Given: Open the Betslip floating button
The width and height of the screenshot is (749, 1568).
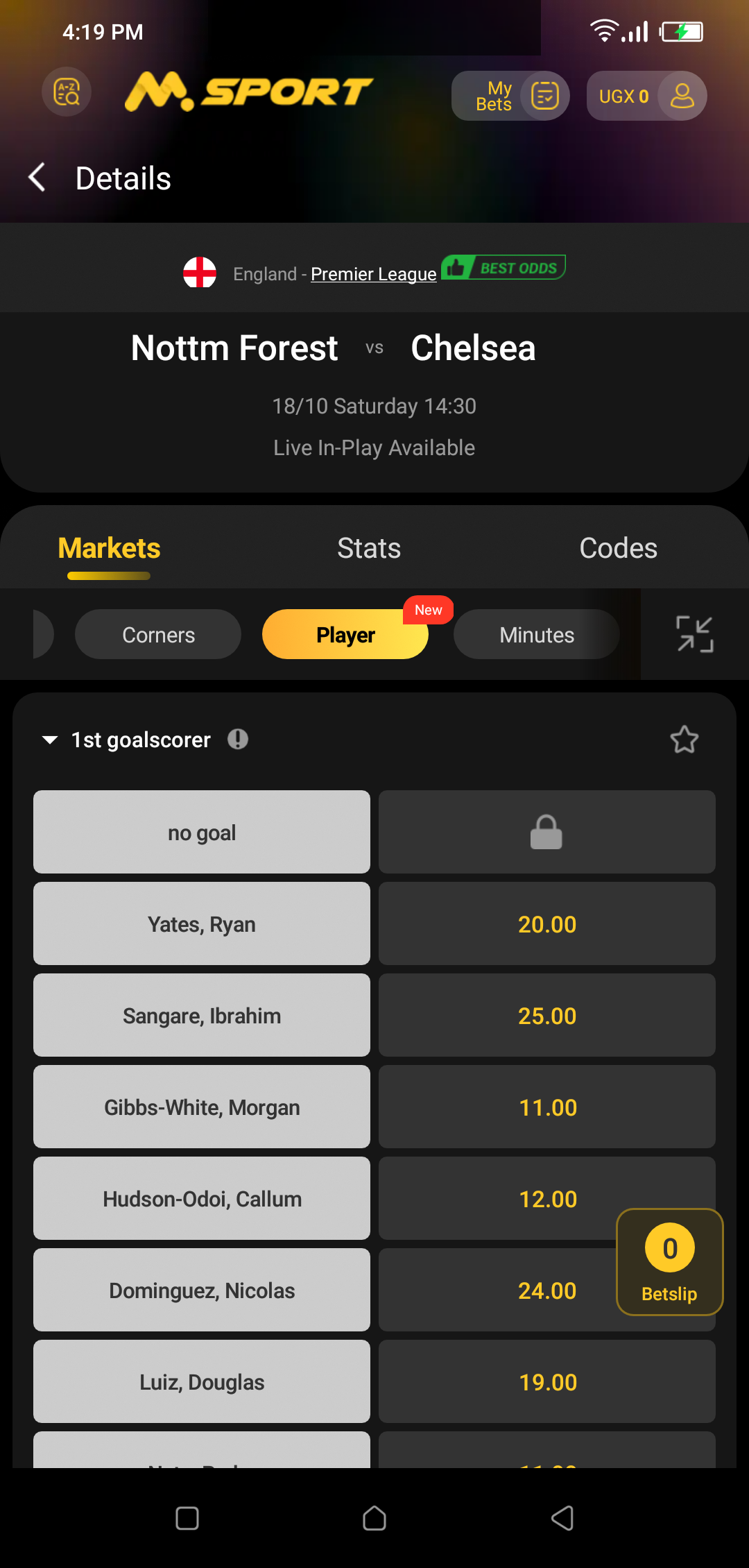Looking at the screenshot, I should (x=669, y=1262).
